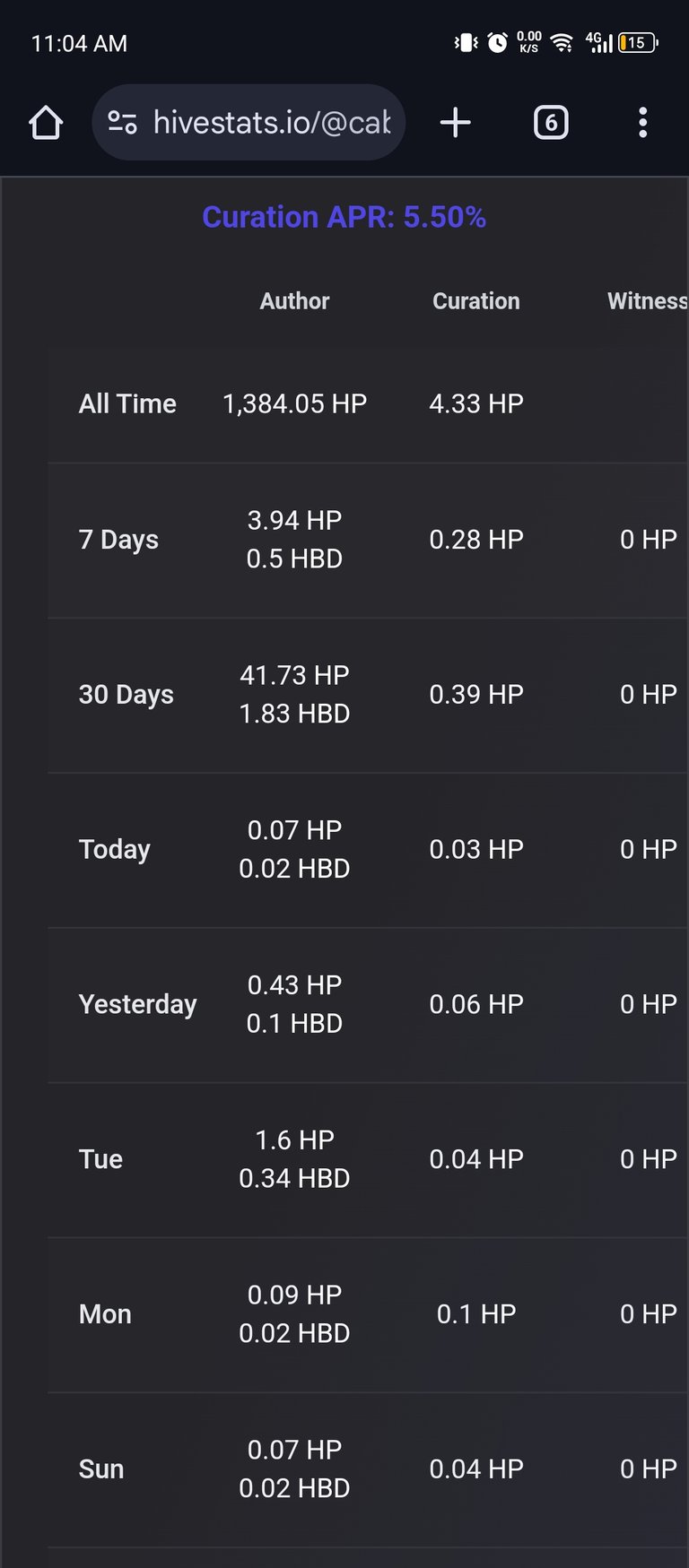Tap the hivestats.io address bar
Image resolution: width=689 pixels, height=1568 pixels.
pyautogui.click(x=249, y=123)
